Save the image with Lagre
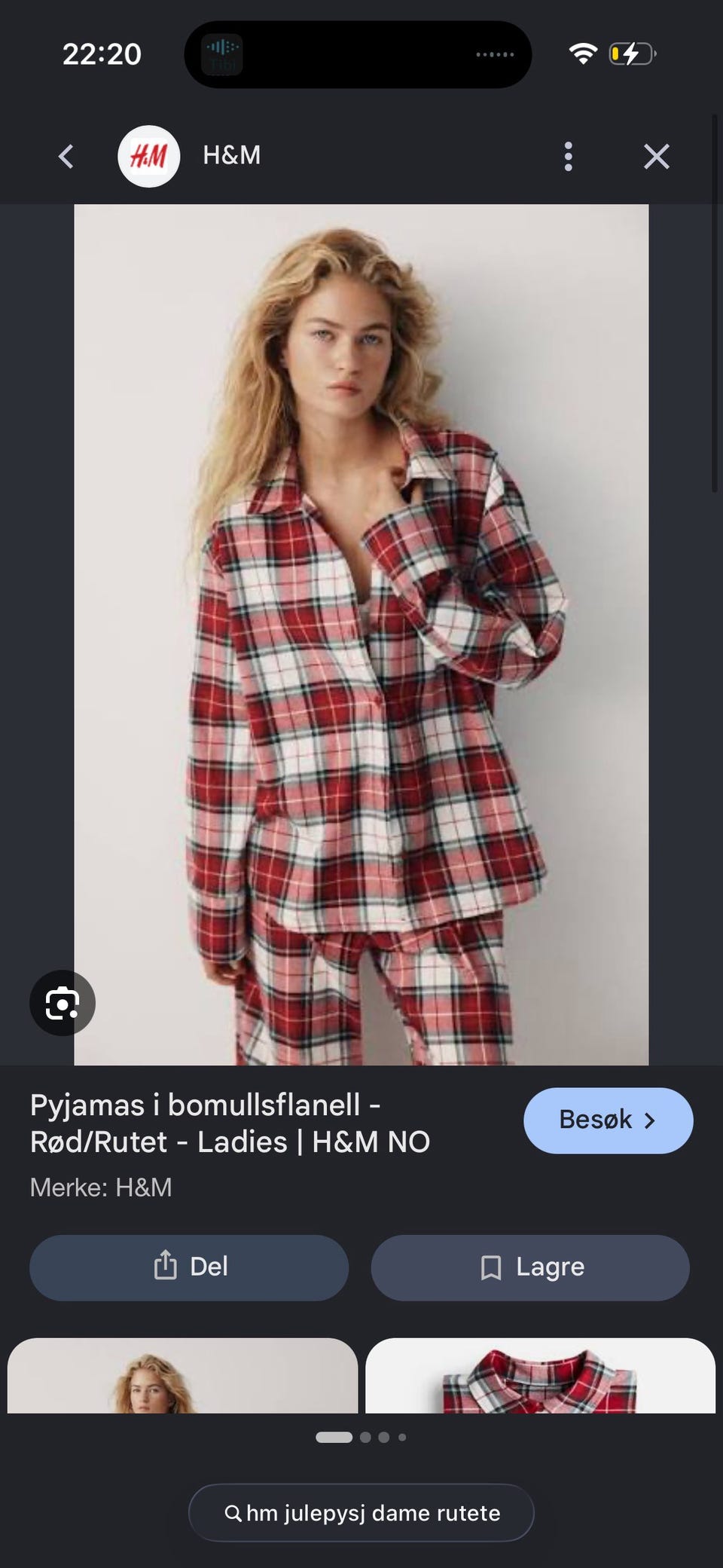Screen dimensions: 723x1568 pos(530,1267)
